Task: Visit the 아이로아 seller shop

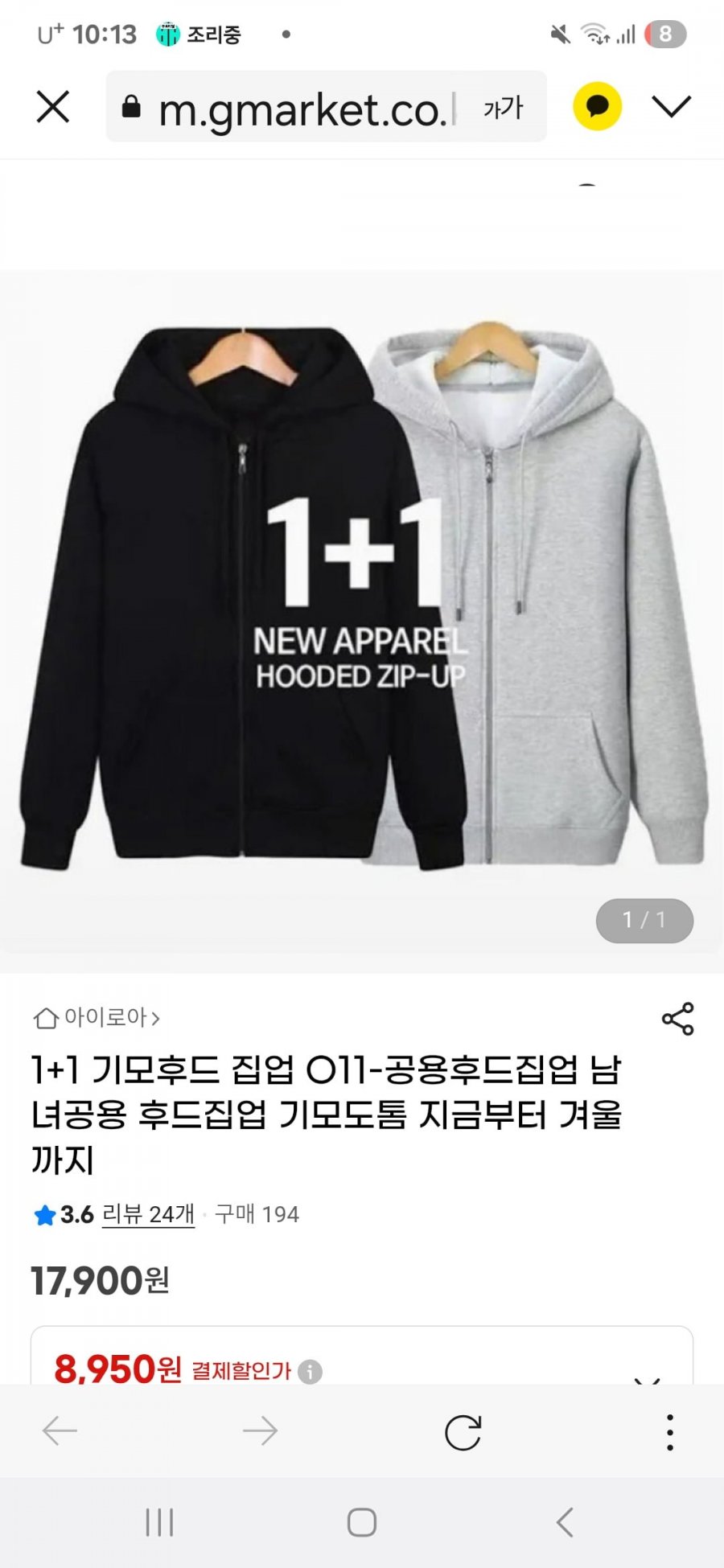Action: 97,1018
